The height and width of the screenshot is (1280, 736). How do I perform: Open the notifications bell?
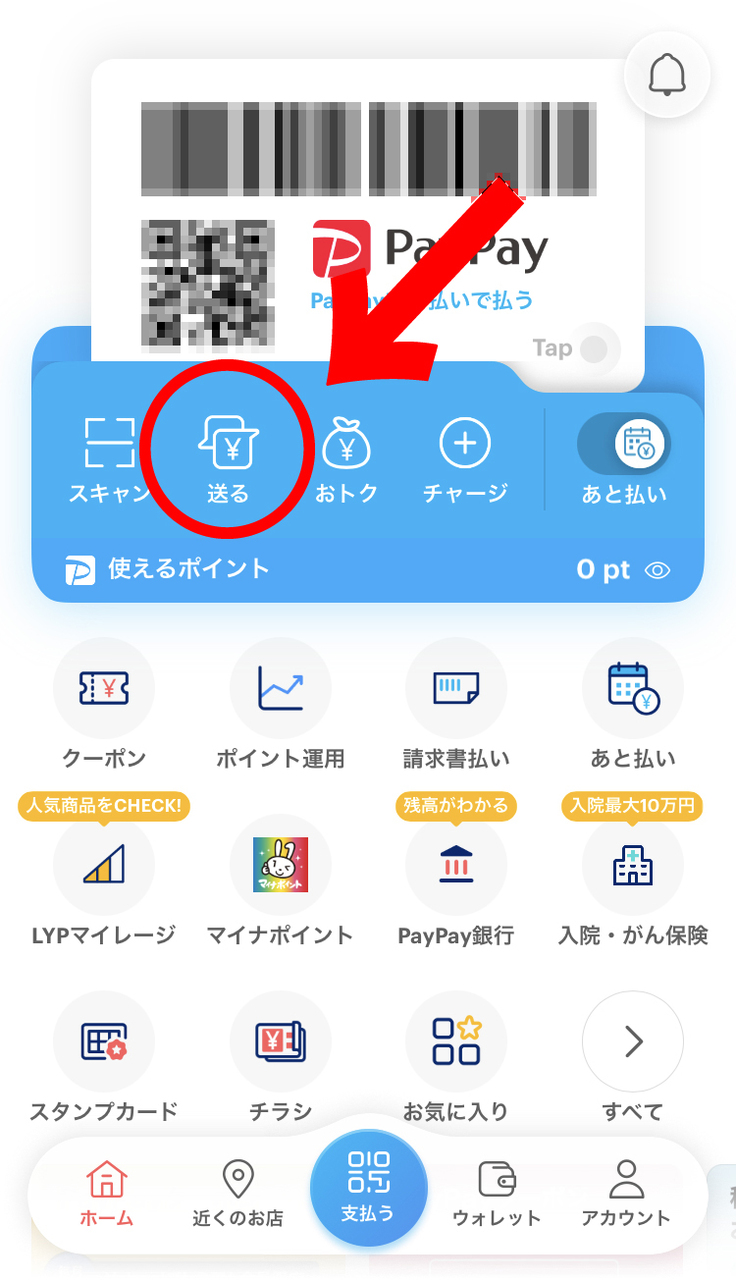(667, 75)
